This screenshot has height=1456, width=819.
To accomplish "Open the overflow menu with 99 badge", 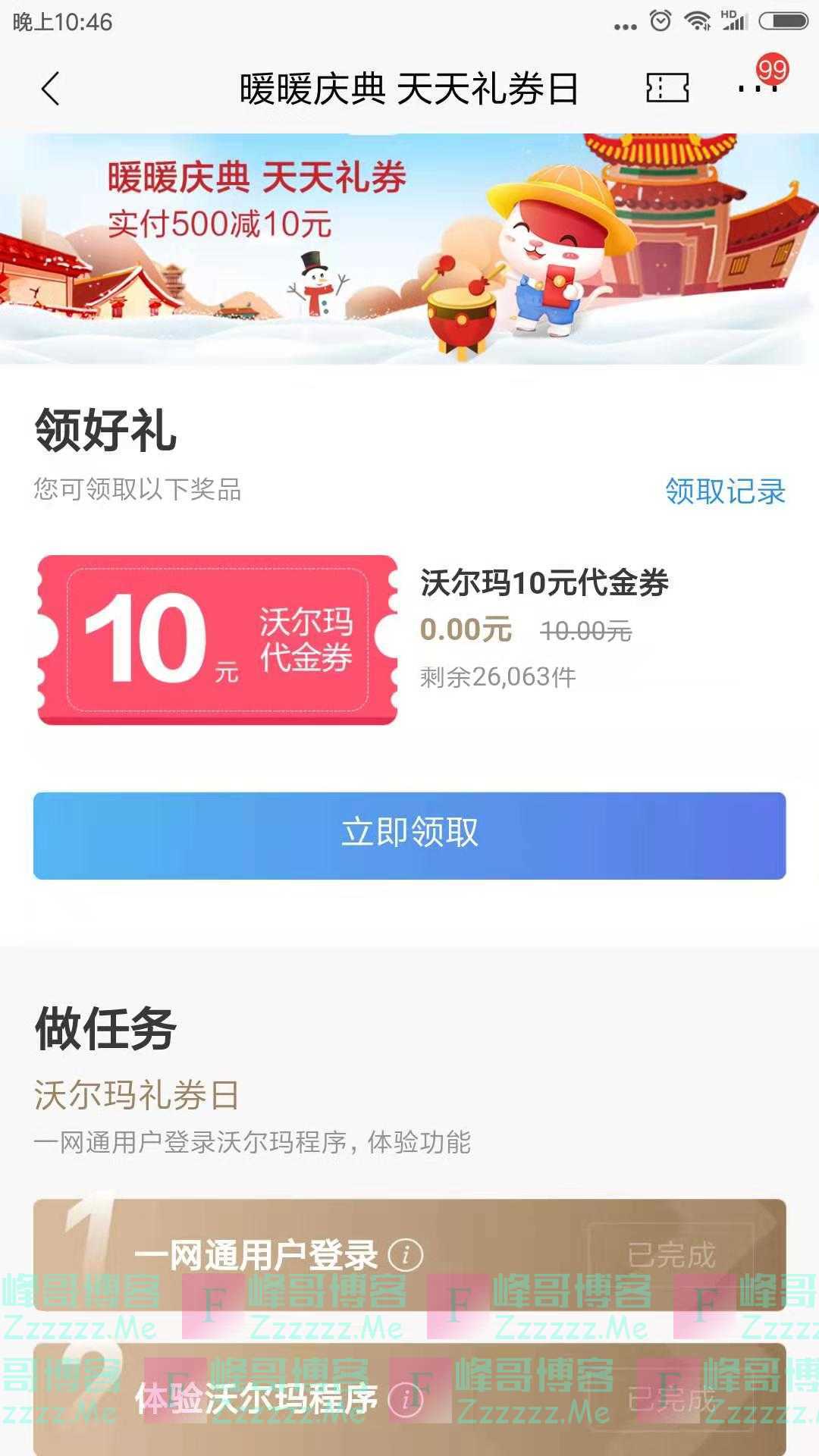I will click(x=758, y=88).
